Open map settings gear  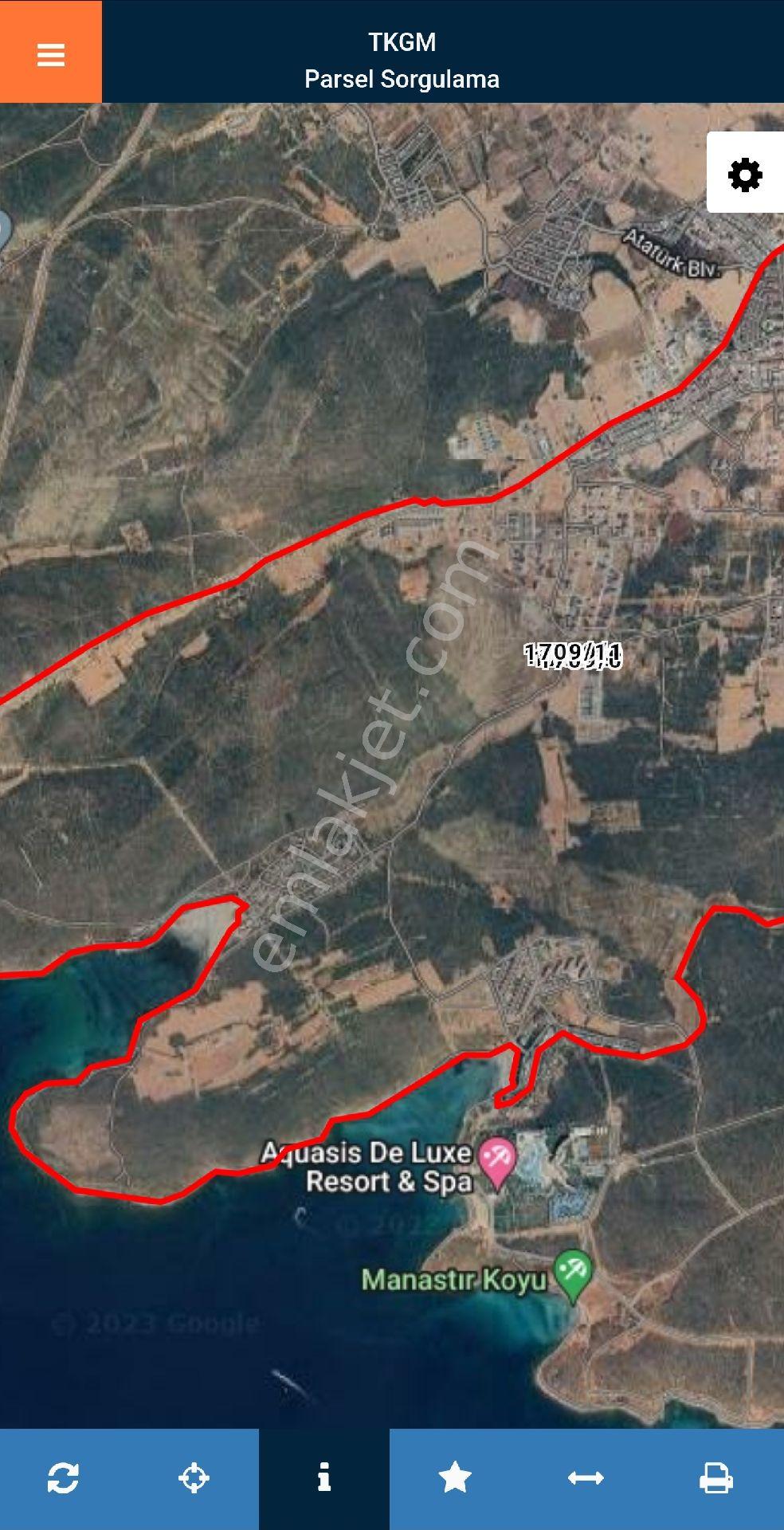click(745, 174)
